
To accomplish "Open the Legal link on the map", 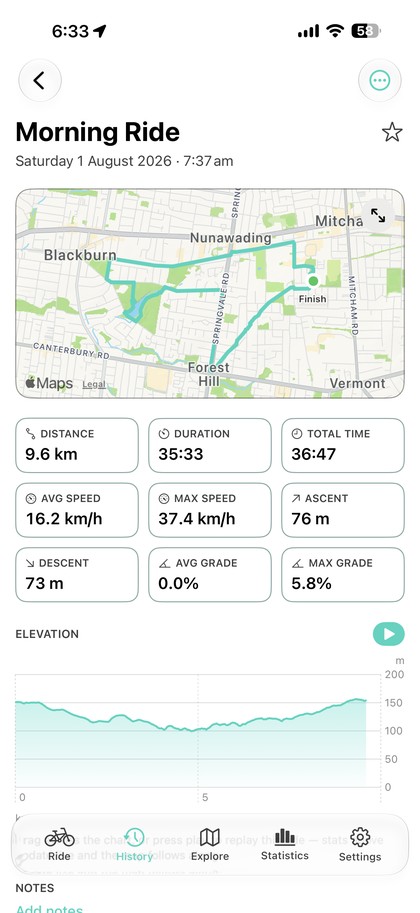I will point(94,384).
